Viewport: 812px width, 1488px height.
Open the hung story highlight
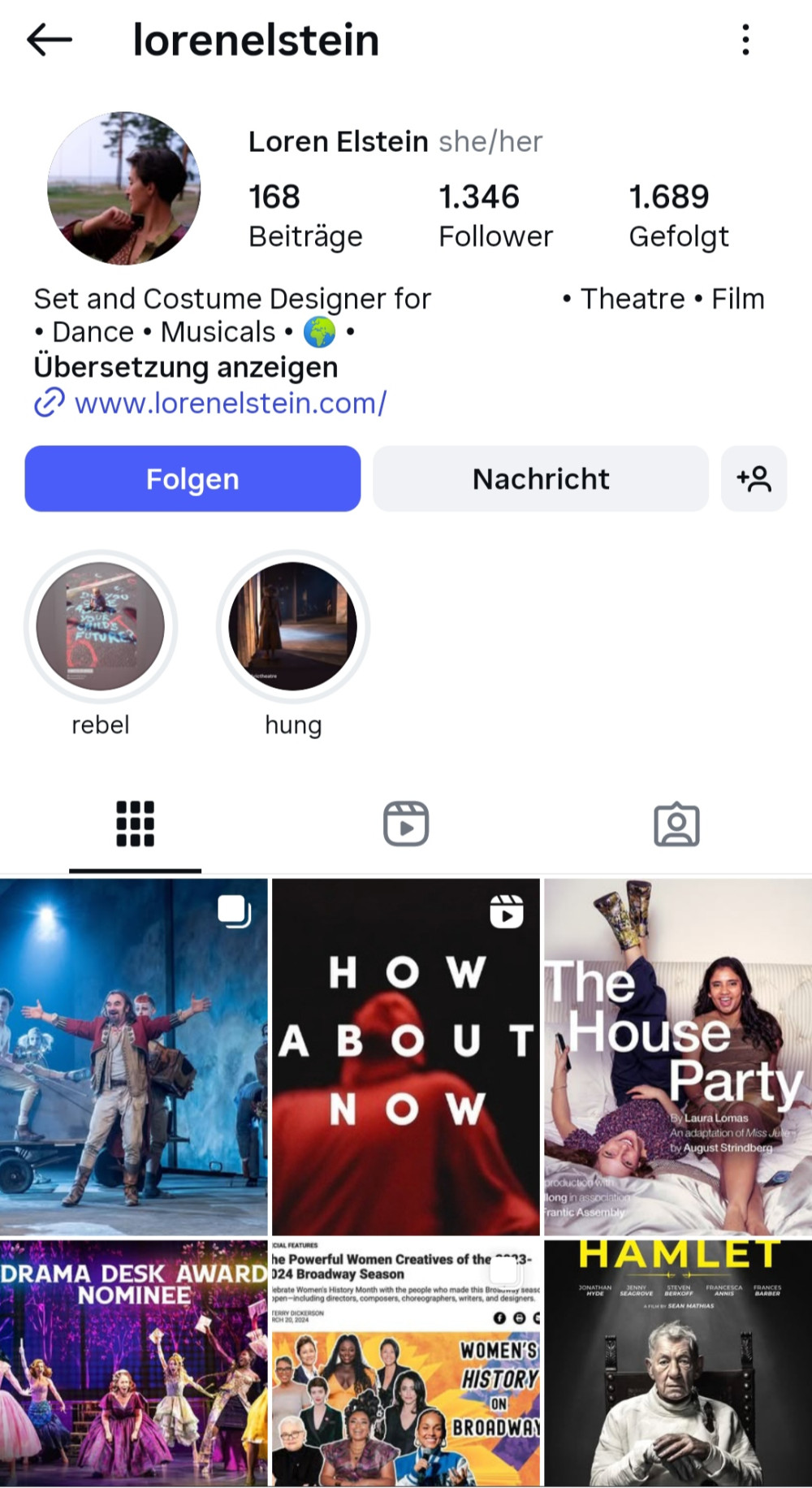tap(293, 627)
